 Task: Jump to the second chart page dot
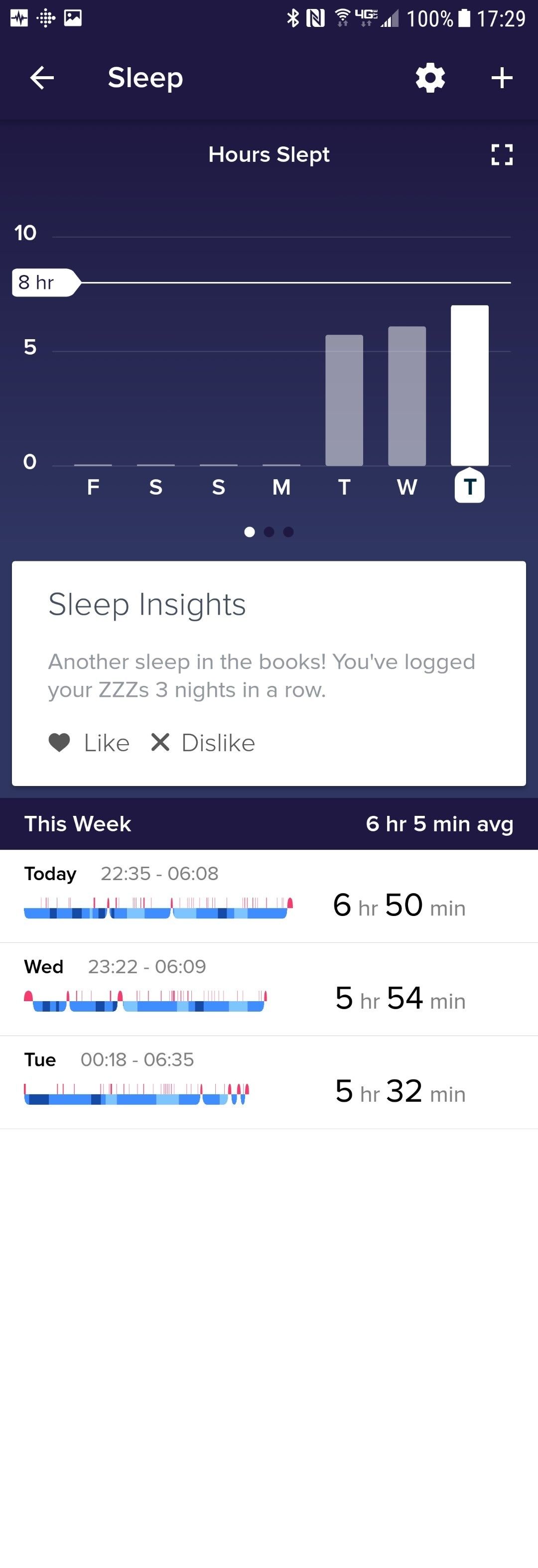click(269, 532)
